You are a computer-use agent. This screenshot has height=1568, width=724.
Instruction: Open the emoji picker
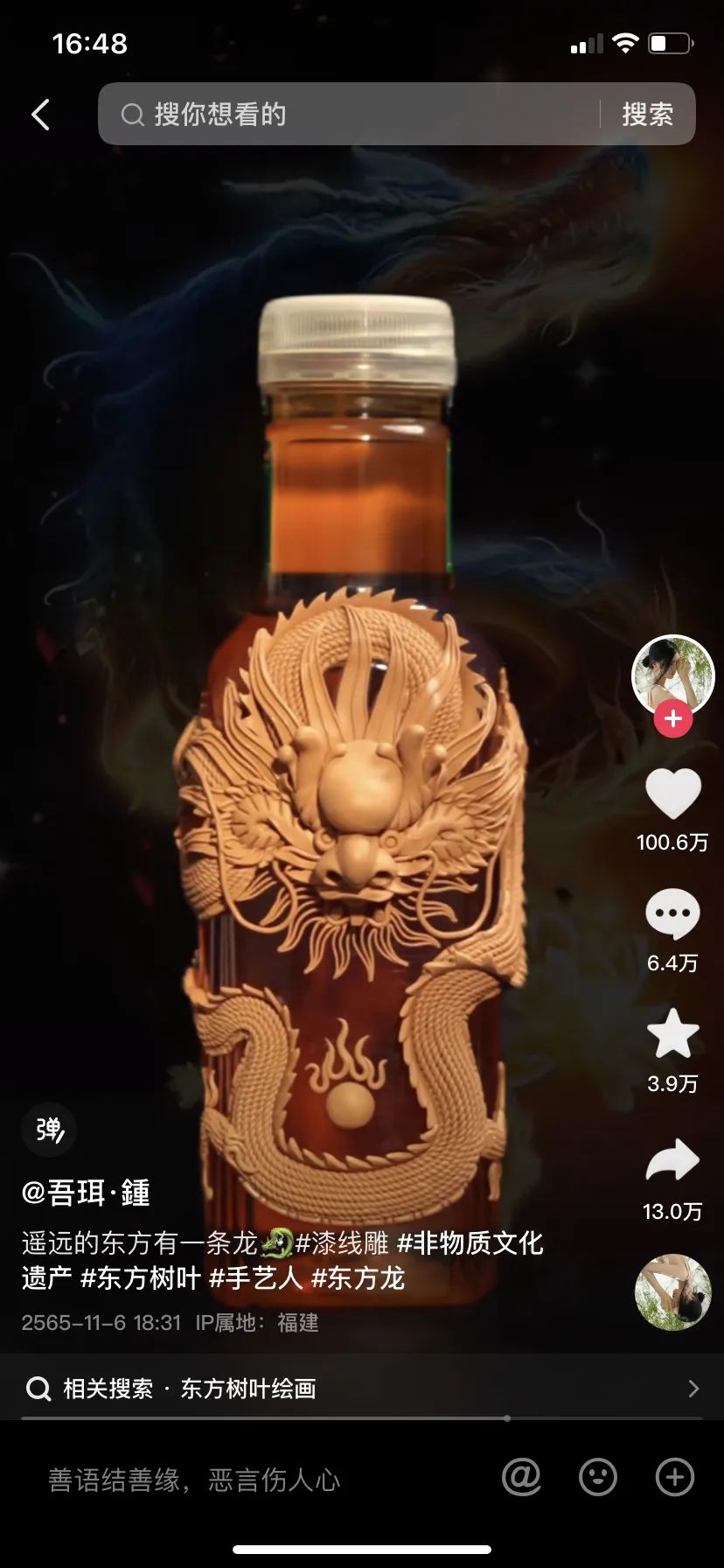598,1477
